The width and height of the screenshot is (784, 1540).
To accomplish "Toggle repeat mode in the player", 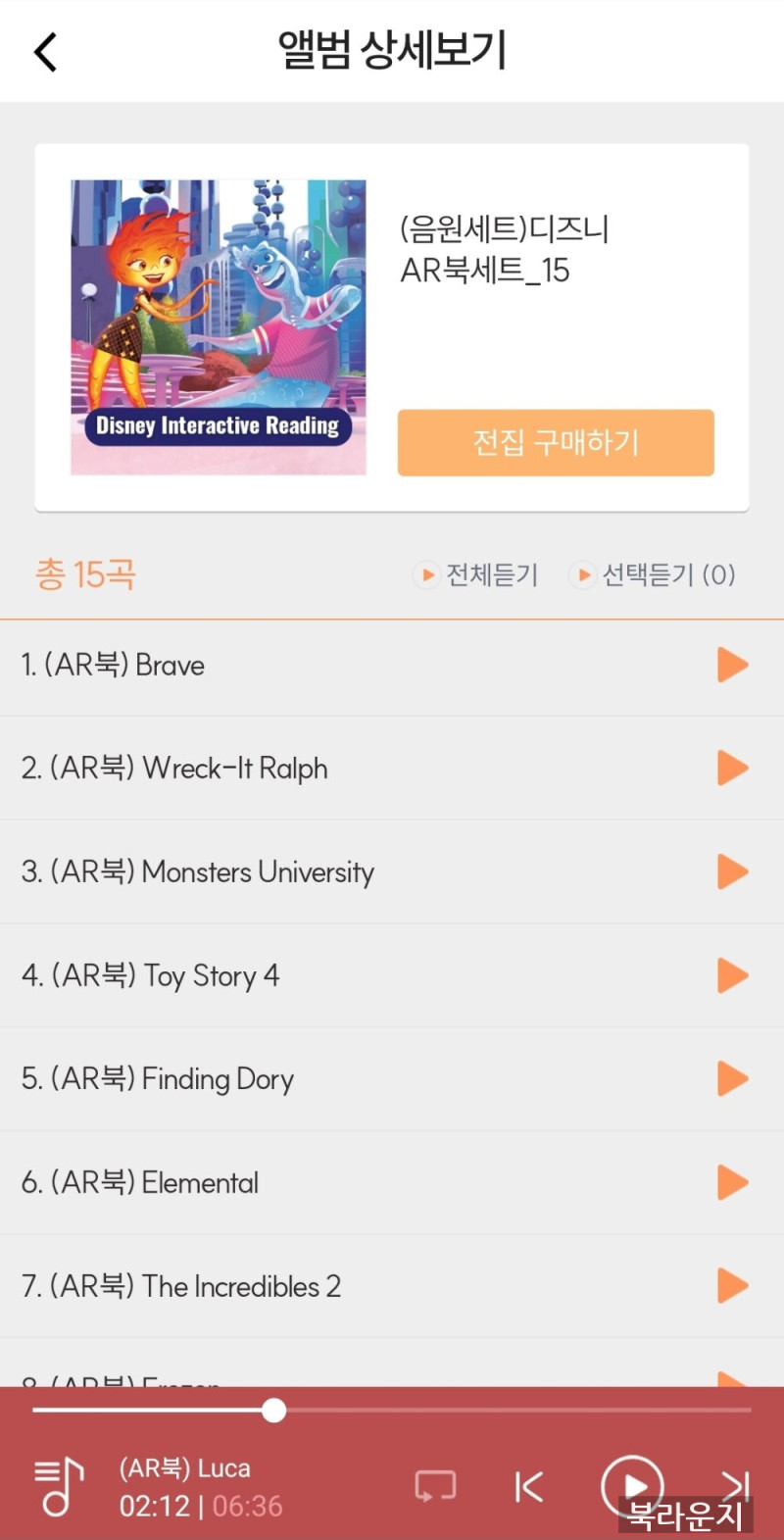I will [435, 1486].
